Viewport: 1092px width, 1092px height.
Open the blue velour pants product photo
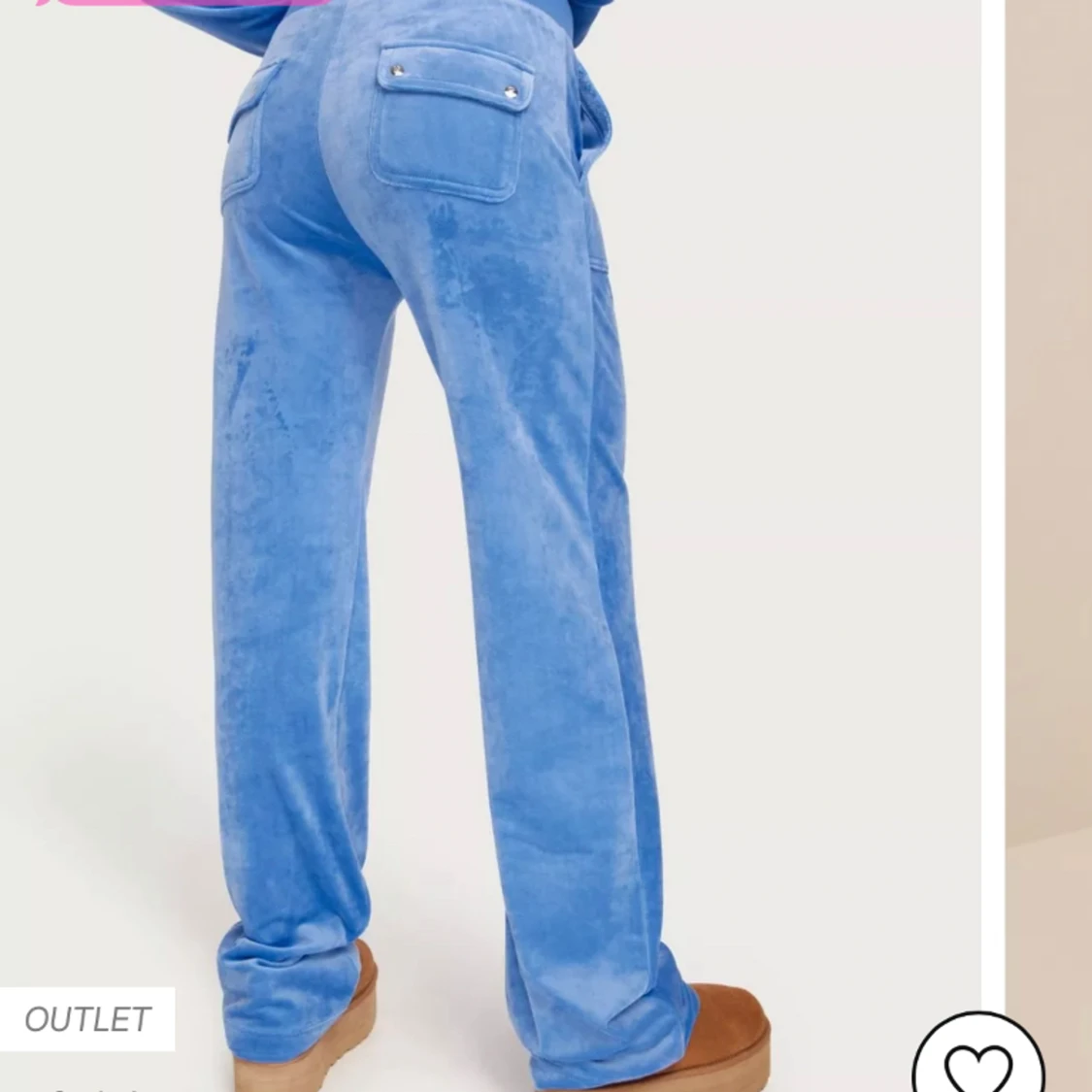pyautogui.click(x=490, y=546)
